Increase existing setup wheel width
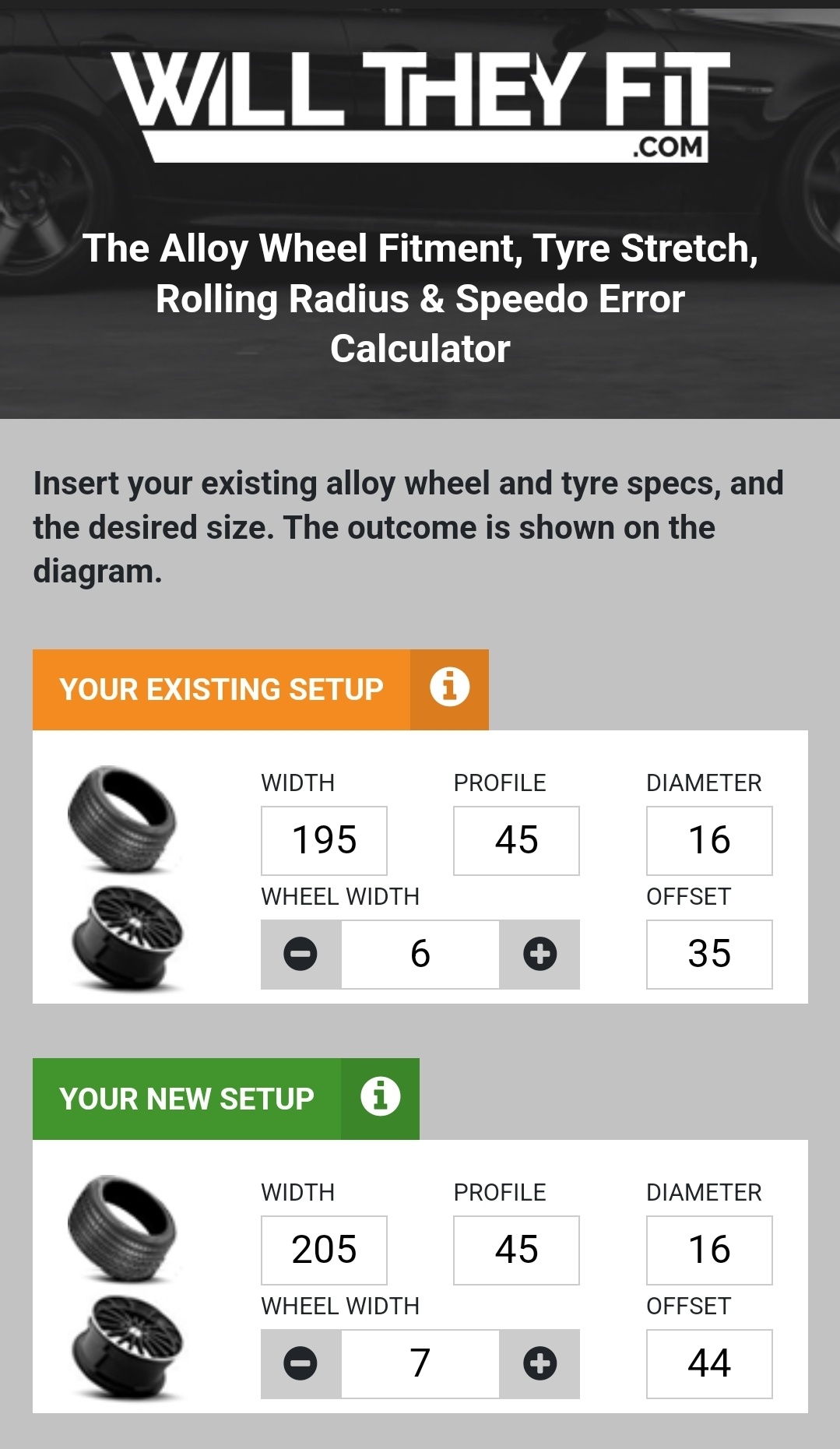Viewport: 840px width, 1449px height. 539,954
